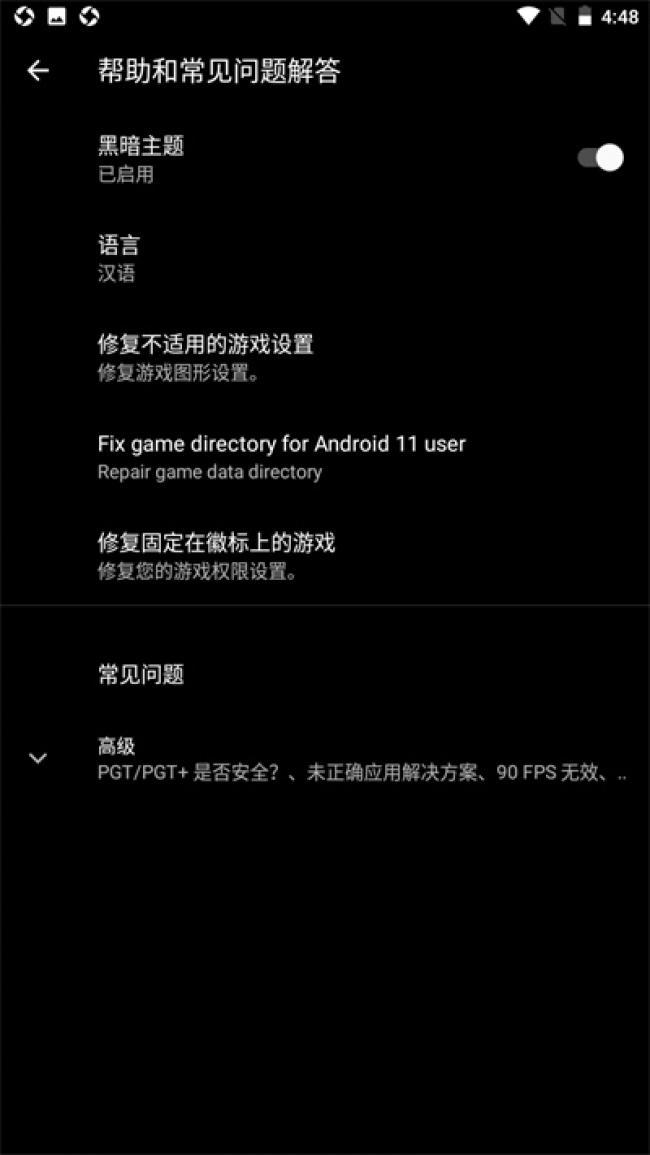
Task: Turn off the 黑暗主题 dark theme switch
Action: (600, 158)
